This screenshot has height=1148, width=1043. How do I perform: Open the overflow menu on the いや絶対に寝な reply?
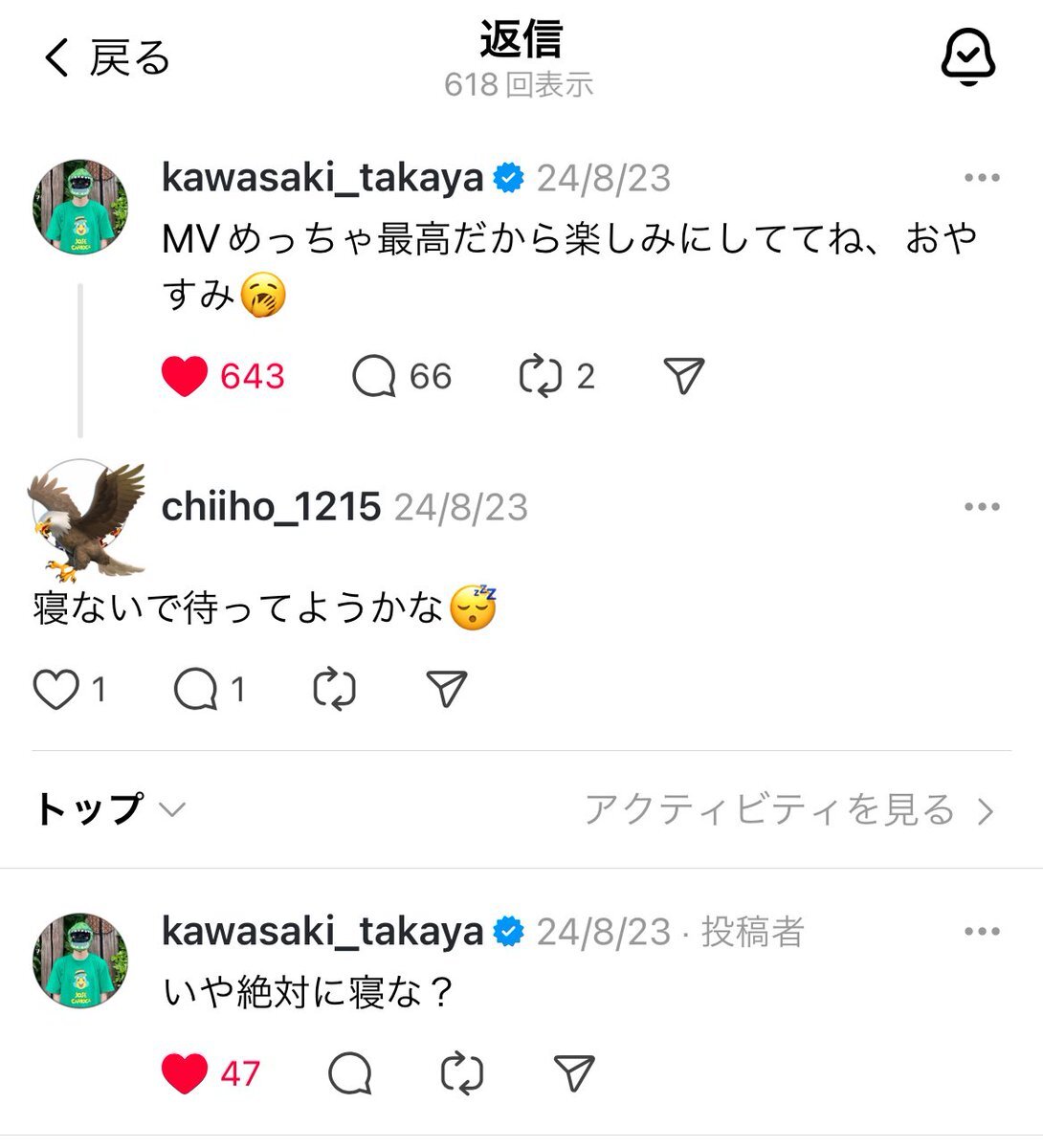click(x=982, y=932)
